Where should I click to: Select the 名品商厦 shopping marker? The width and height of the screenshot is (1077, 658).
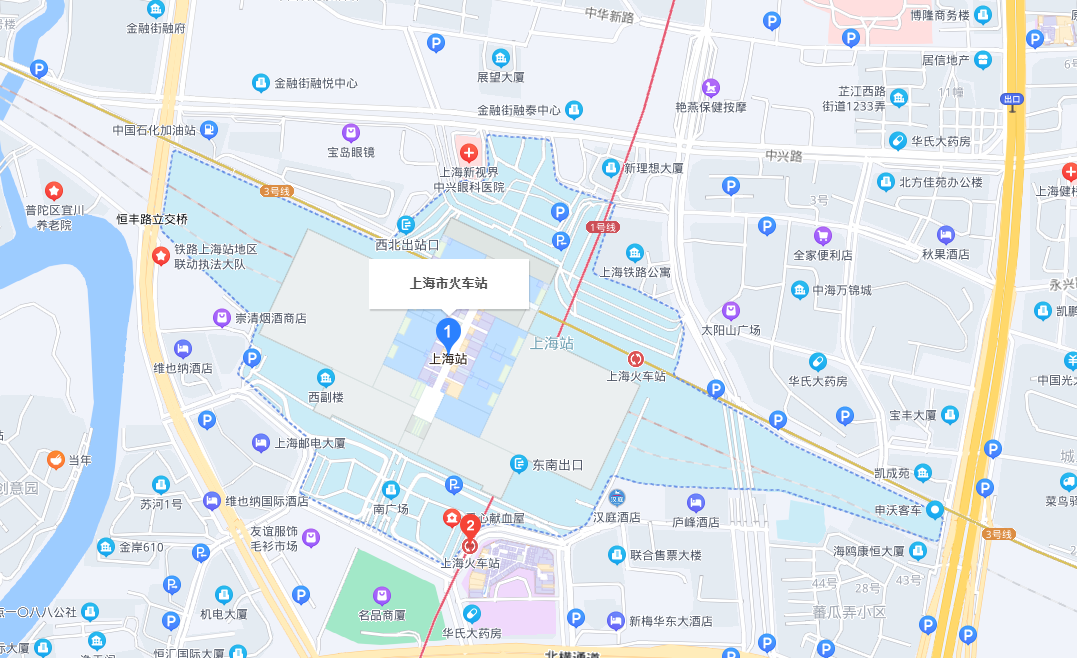click(382, 595)
